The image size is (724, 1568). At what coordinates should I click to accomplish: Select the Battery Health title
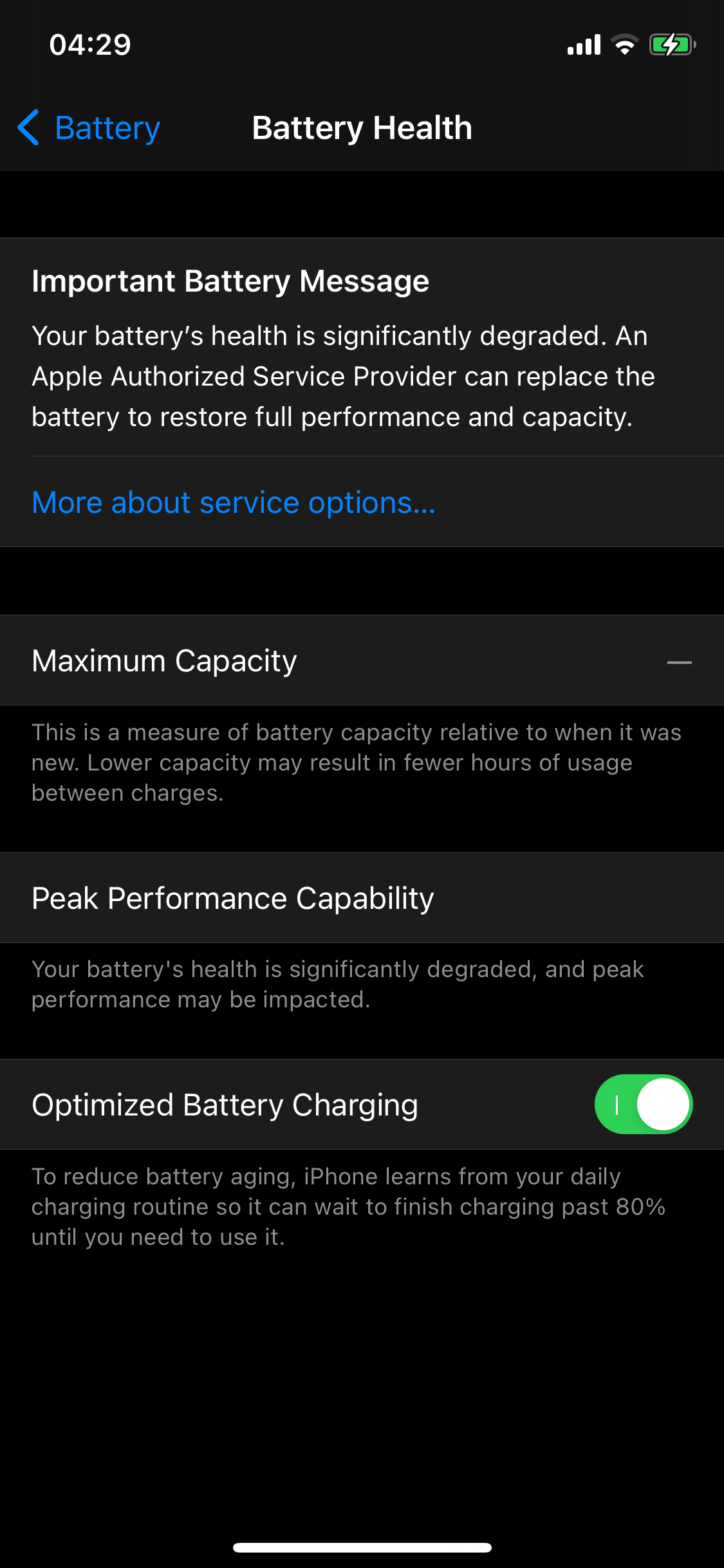[x=362, y=128]
